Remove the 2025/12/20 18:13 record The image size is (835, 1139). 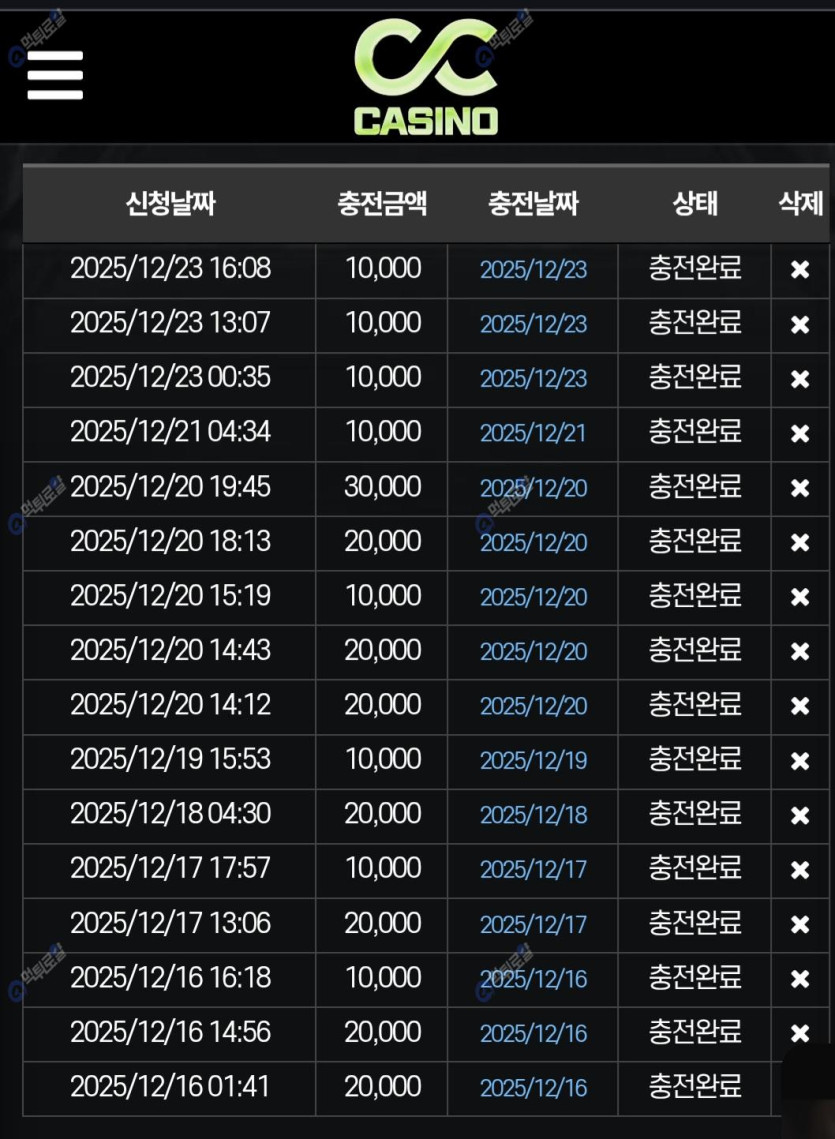(800, 543)
